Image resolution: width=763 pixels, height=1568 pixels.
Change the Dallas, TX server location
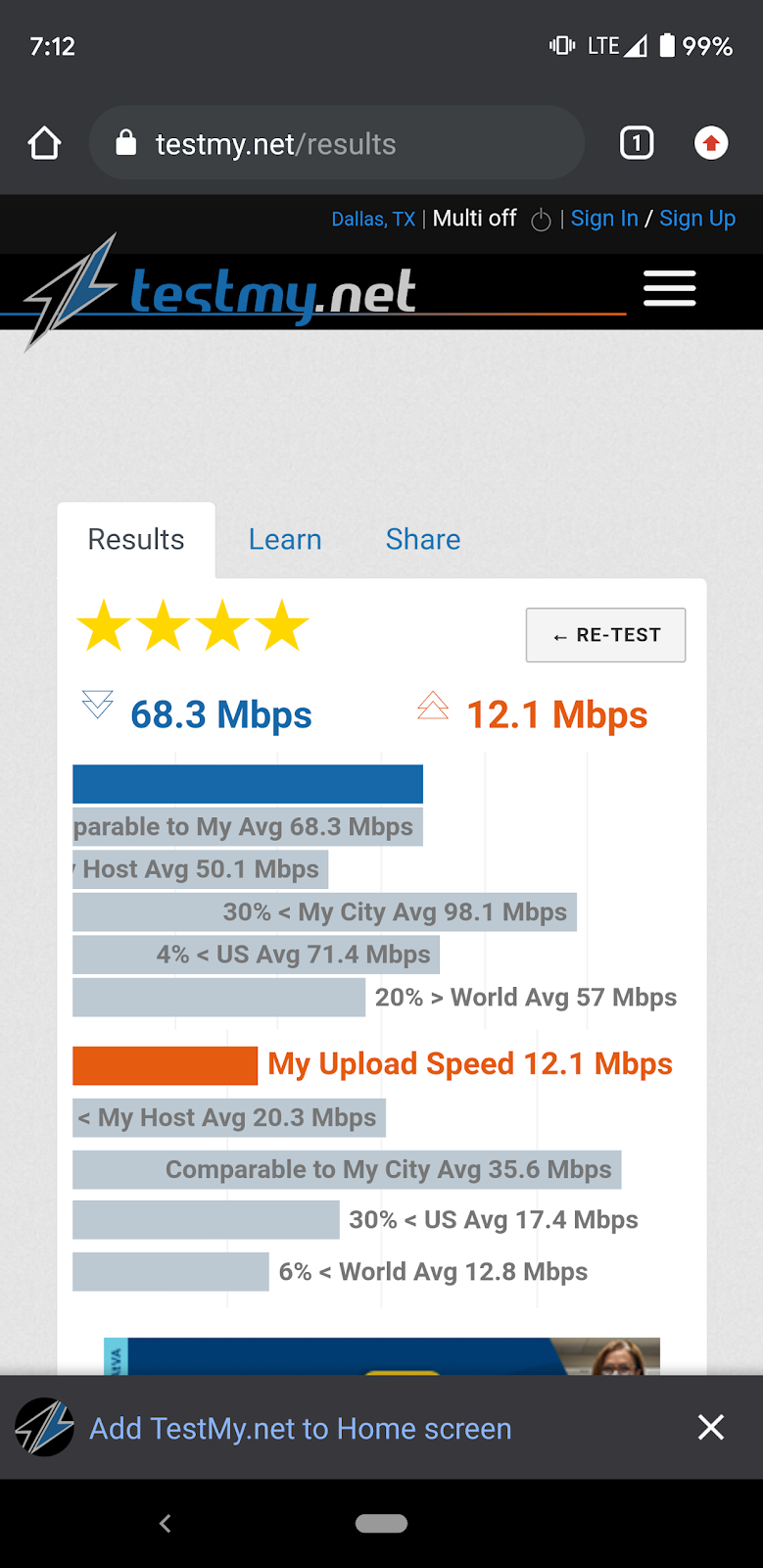coord(373,220)
